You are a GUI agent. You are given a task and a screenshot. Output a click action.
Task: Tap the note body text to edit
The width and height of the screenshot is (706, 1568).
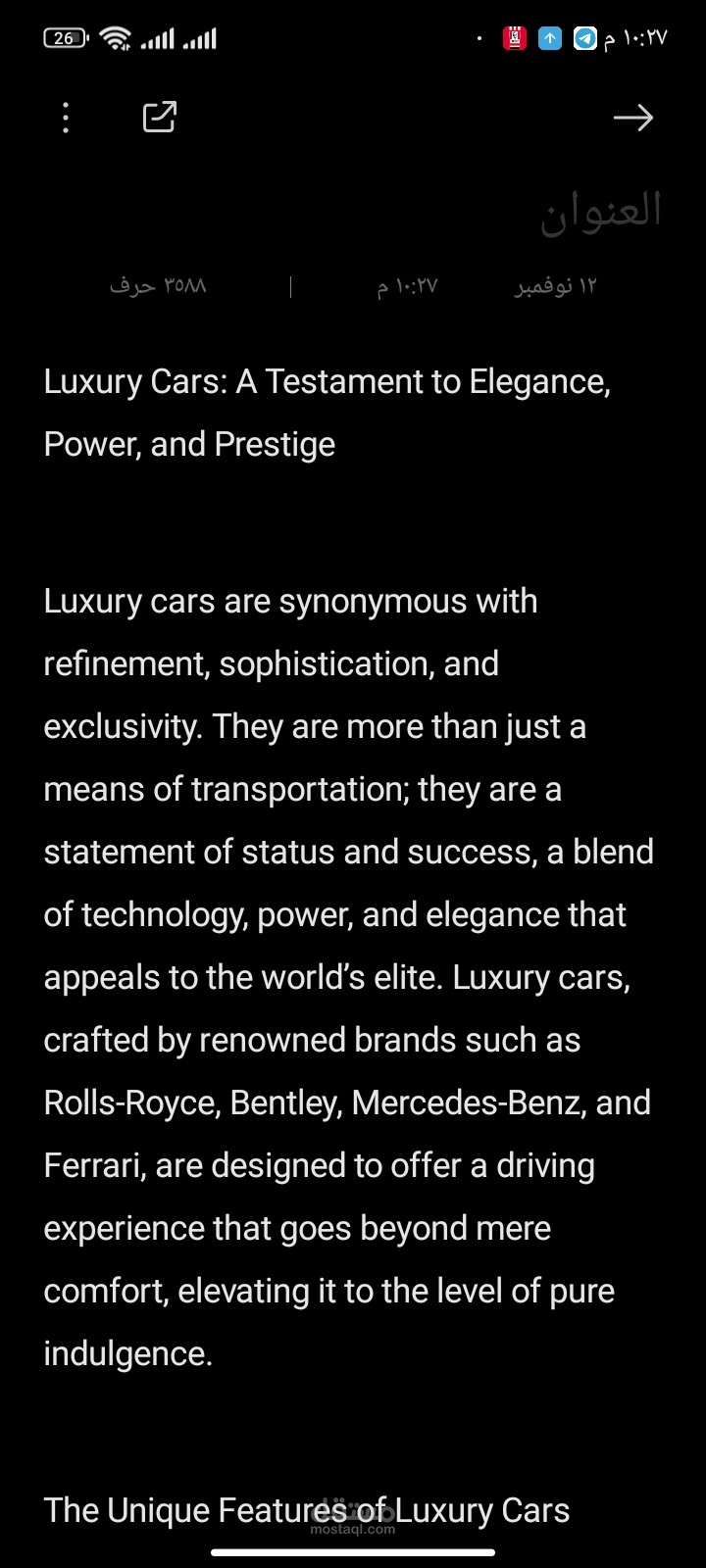tap(351, 946)
